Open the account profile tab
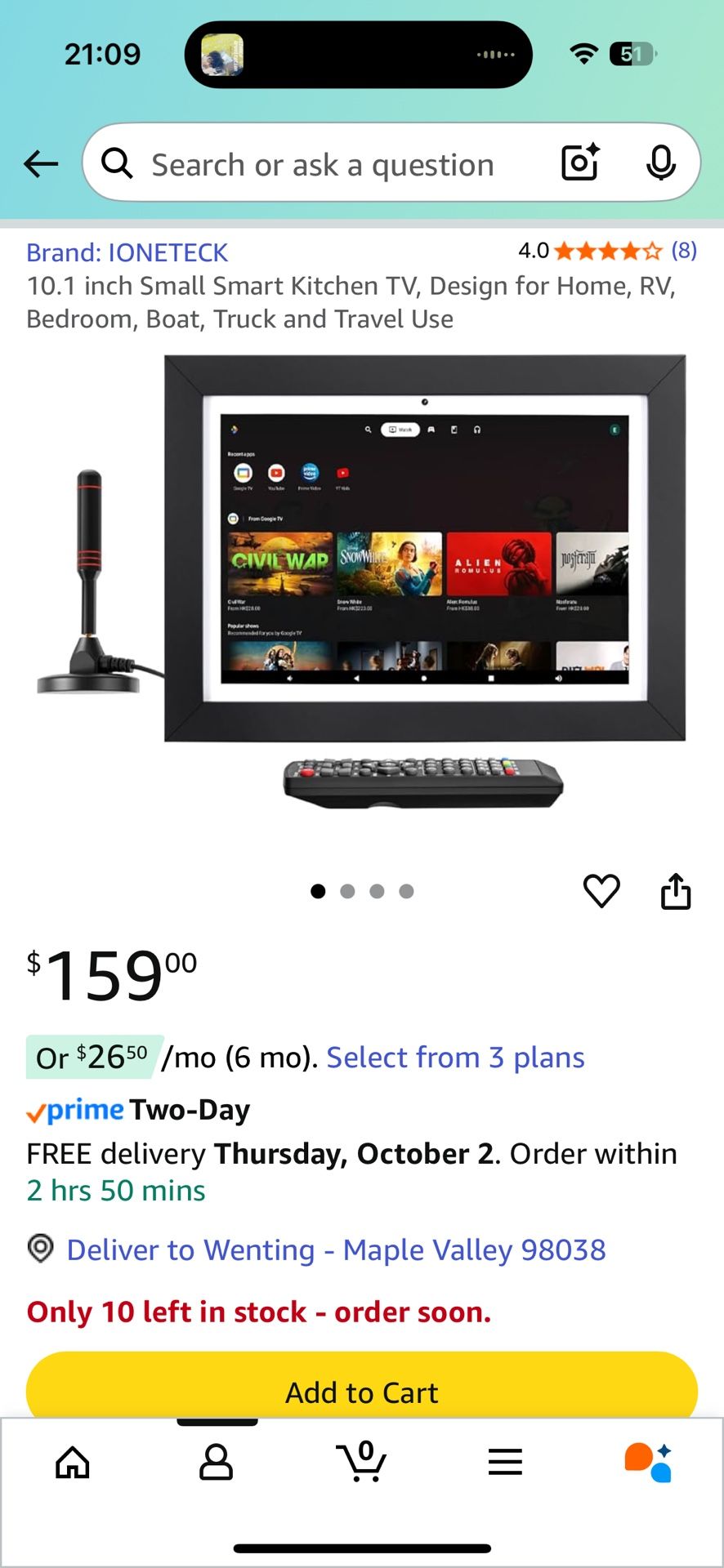 coord(217,1462)
